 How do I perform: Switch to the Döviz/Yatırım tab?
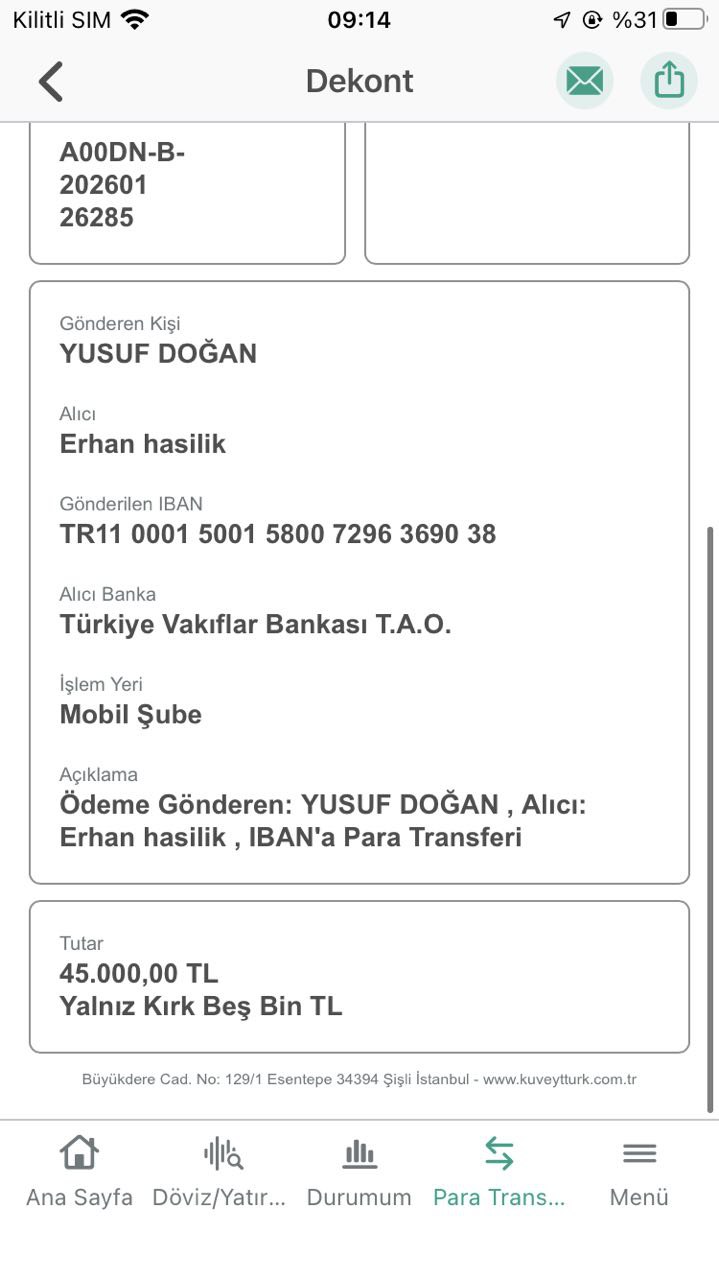coord(220,1172)
